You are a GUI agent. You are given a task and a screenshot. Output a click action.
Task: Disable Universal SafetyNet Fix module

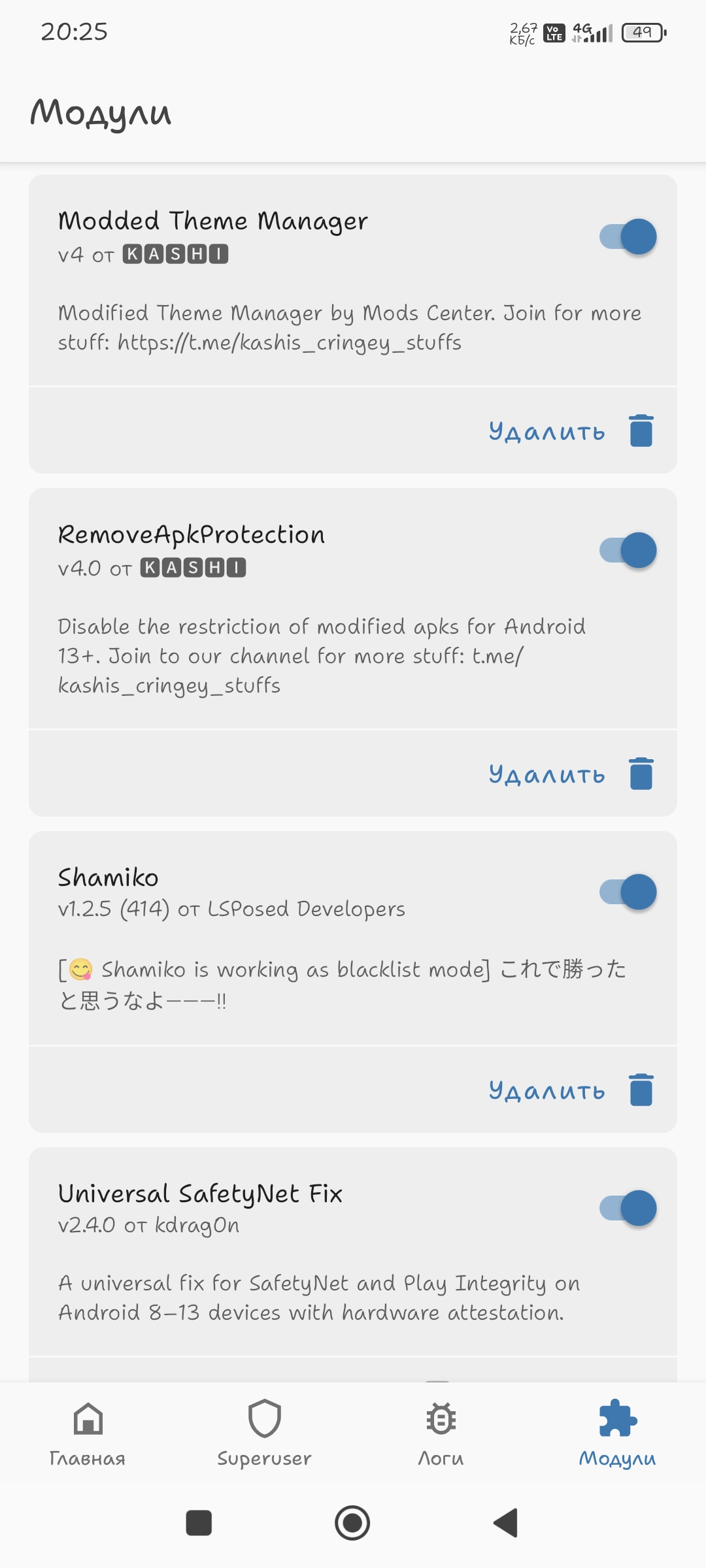(628, 1208)
